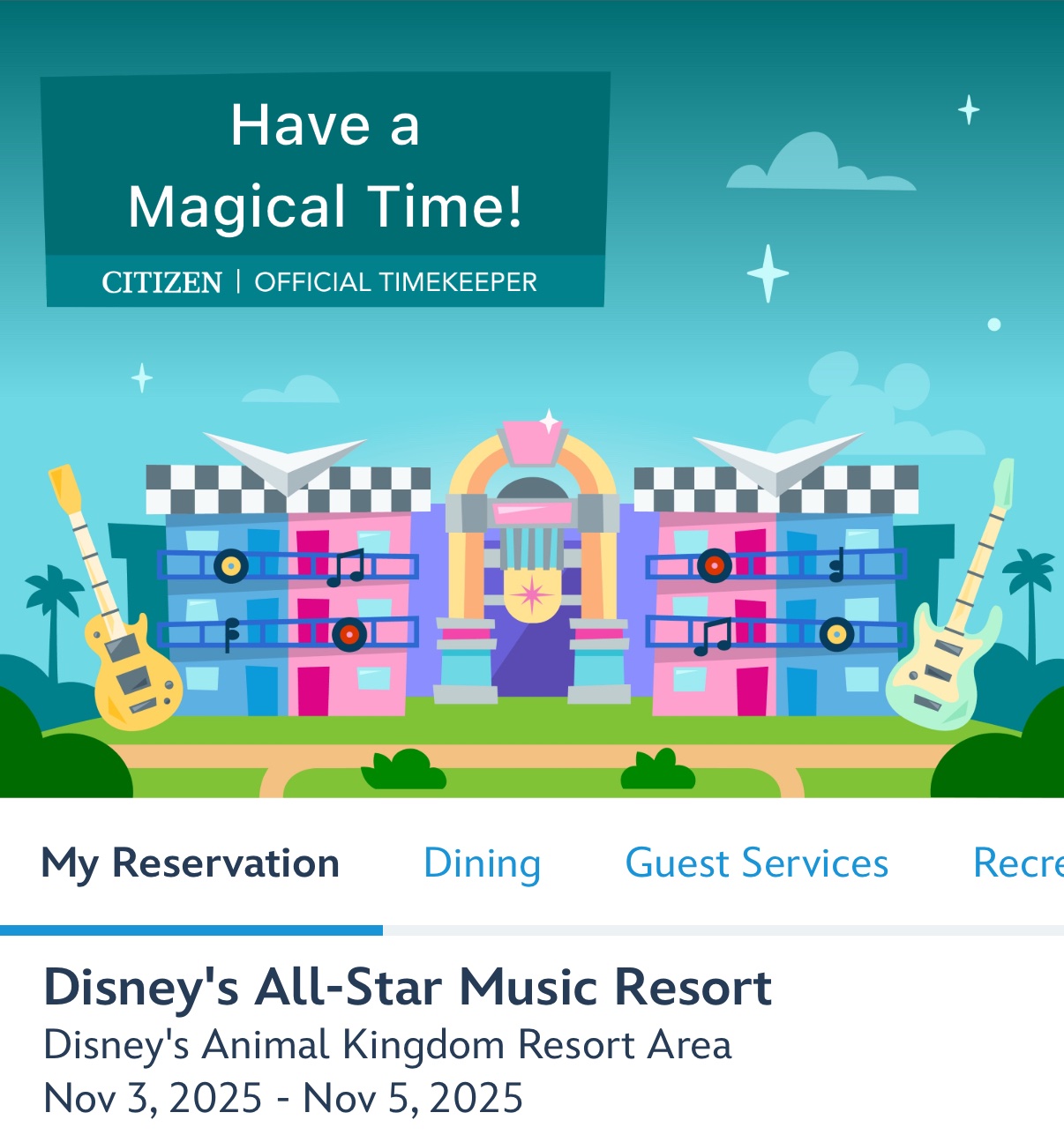Select the My Reservation tab
Image resolution: width=1064 pixels, height=1135 pixels.
(191, 863)
